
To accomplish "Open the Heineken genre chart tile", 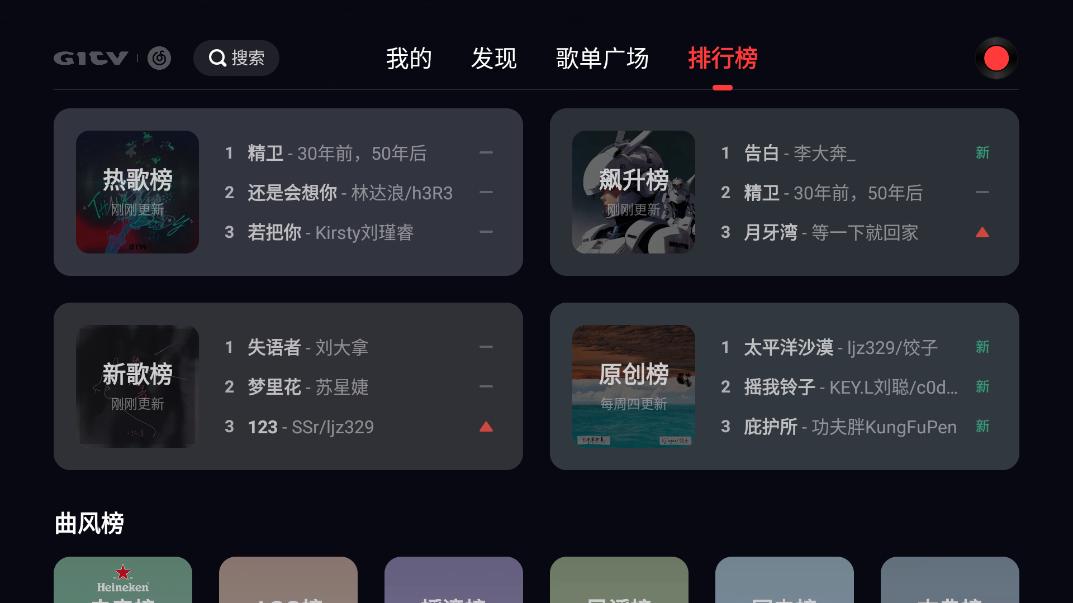I will point(123,581).
